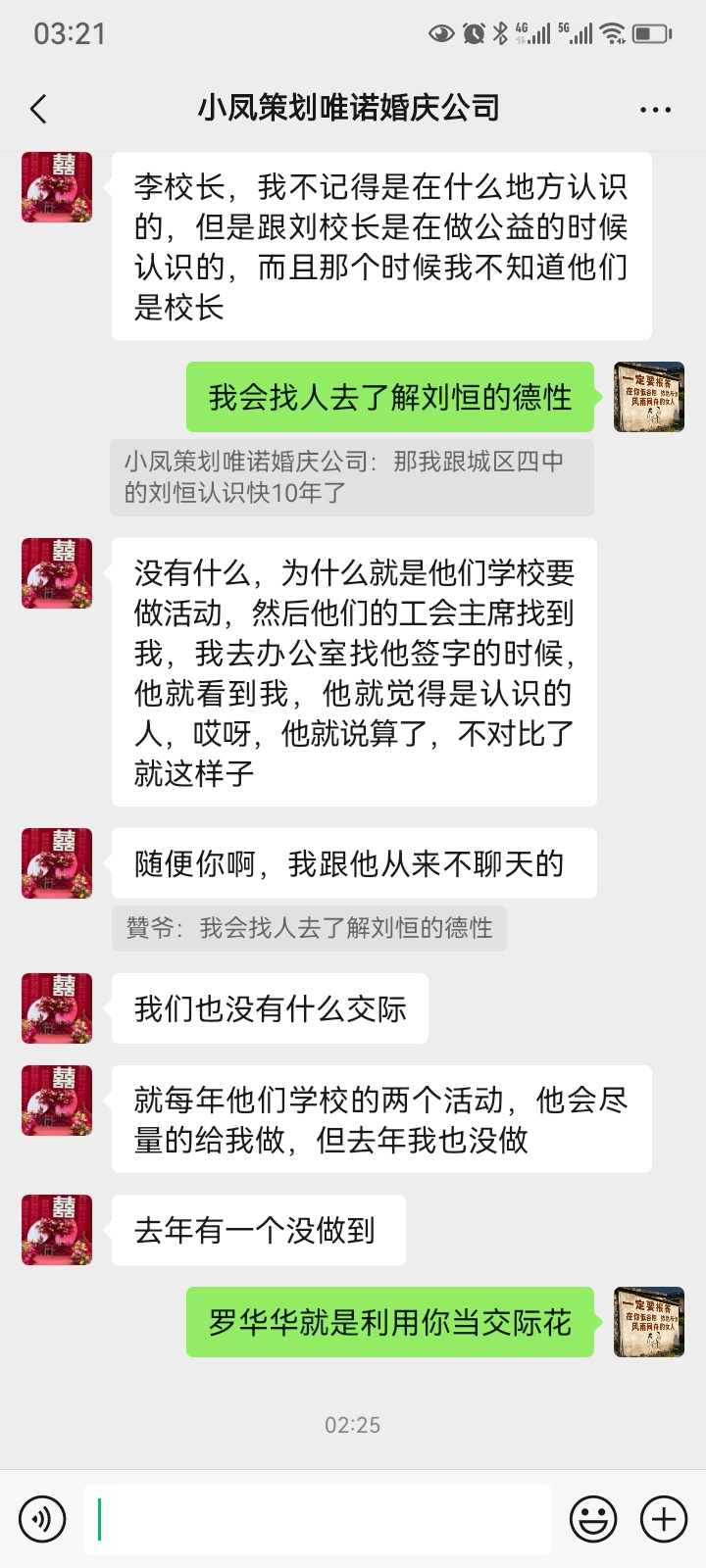Go back to the chat list
The image size is (706, 1568).
coord(39,109)
